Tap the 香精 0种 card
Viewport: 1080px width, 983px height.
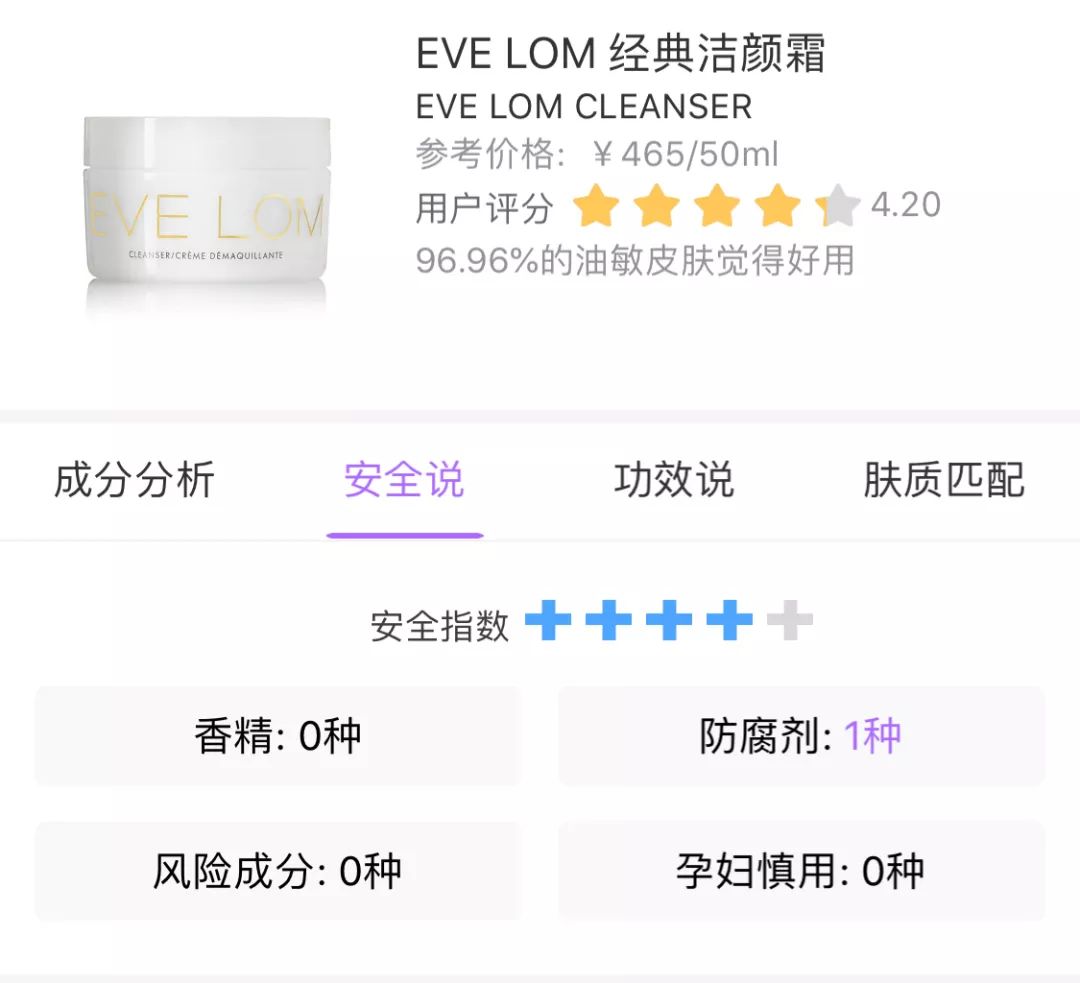pos(277,737)
